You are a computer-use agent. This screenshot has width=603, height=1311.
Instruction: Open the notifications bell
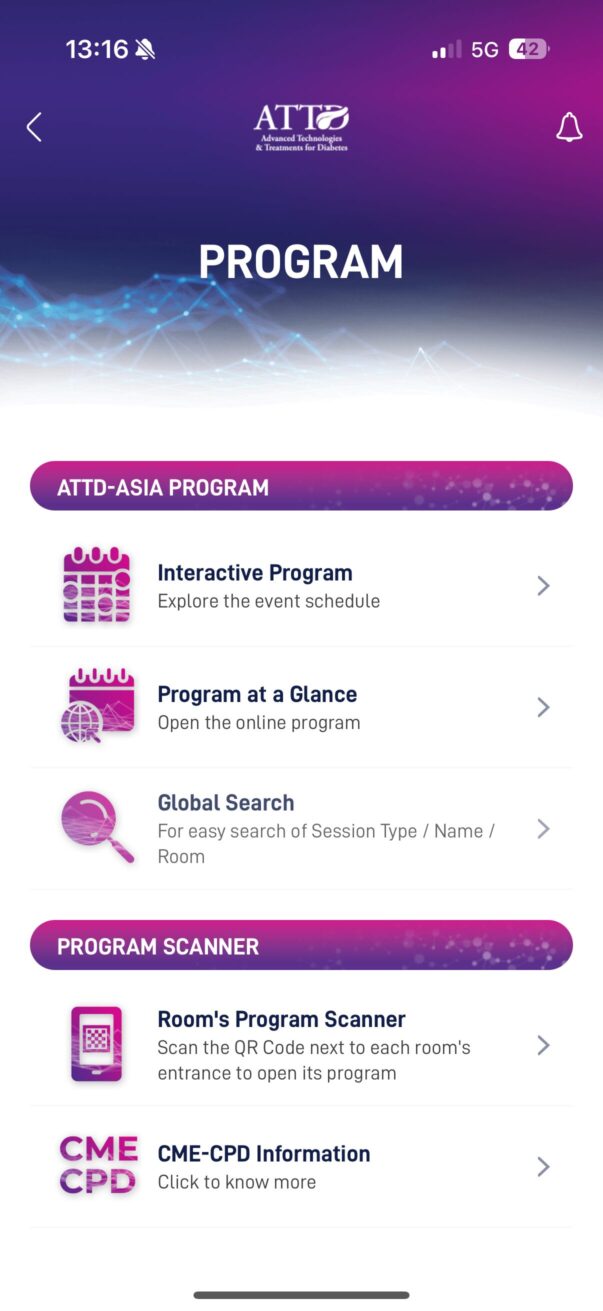pyautogui.click(x=568, y=127)
